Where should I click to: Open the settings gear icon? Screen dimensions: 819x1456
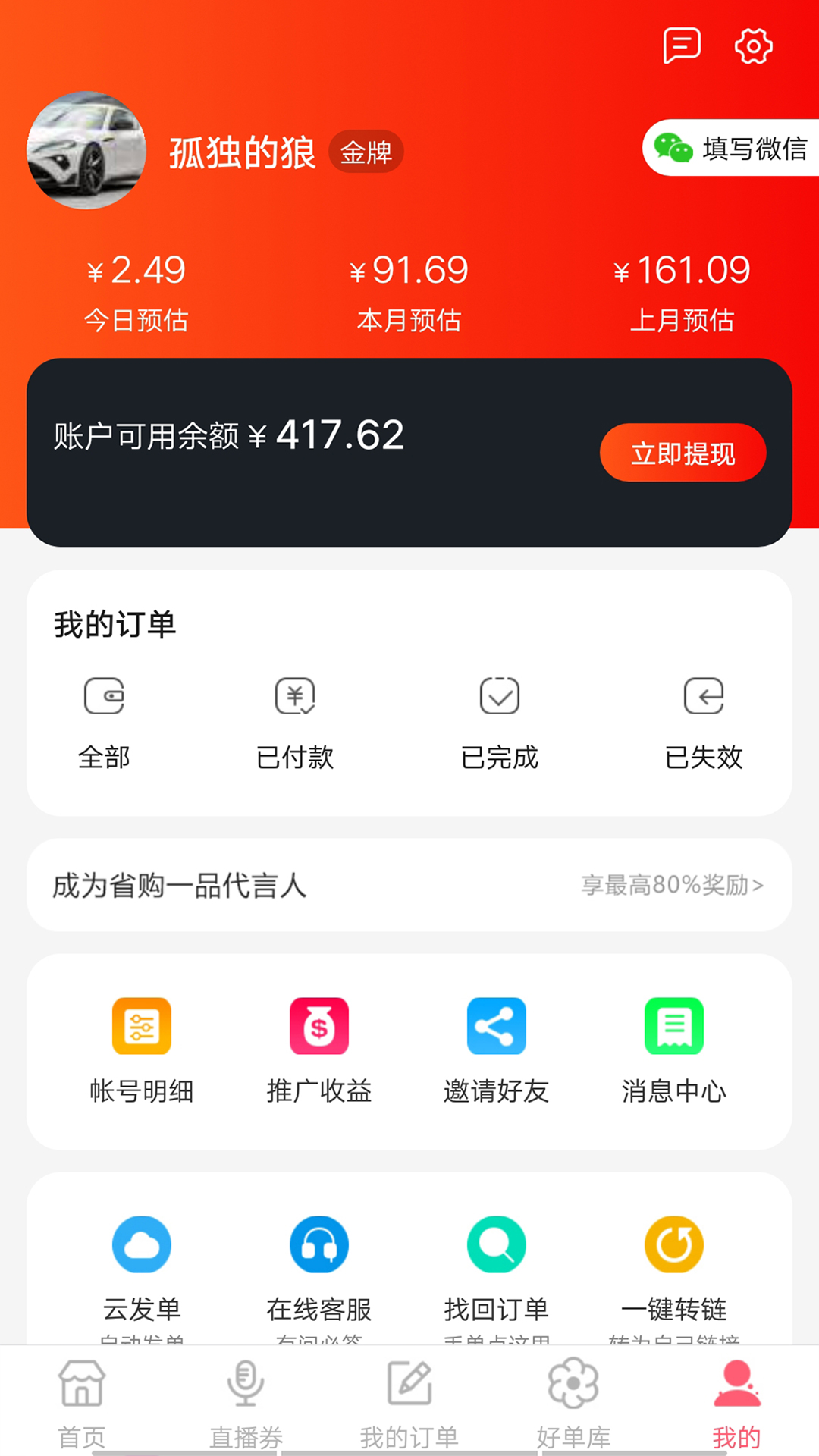point(752,46)
